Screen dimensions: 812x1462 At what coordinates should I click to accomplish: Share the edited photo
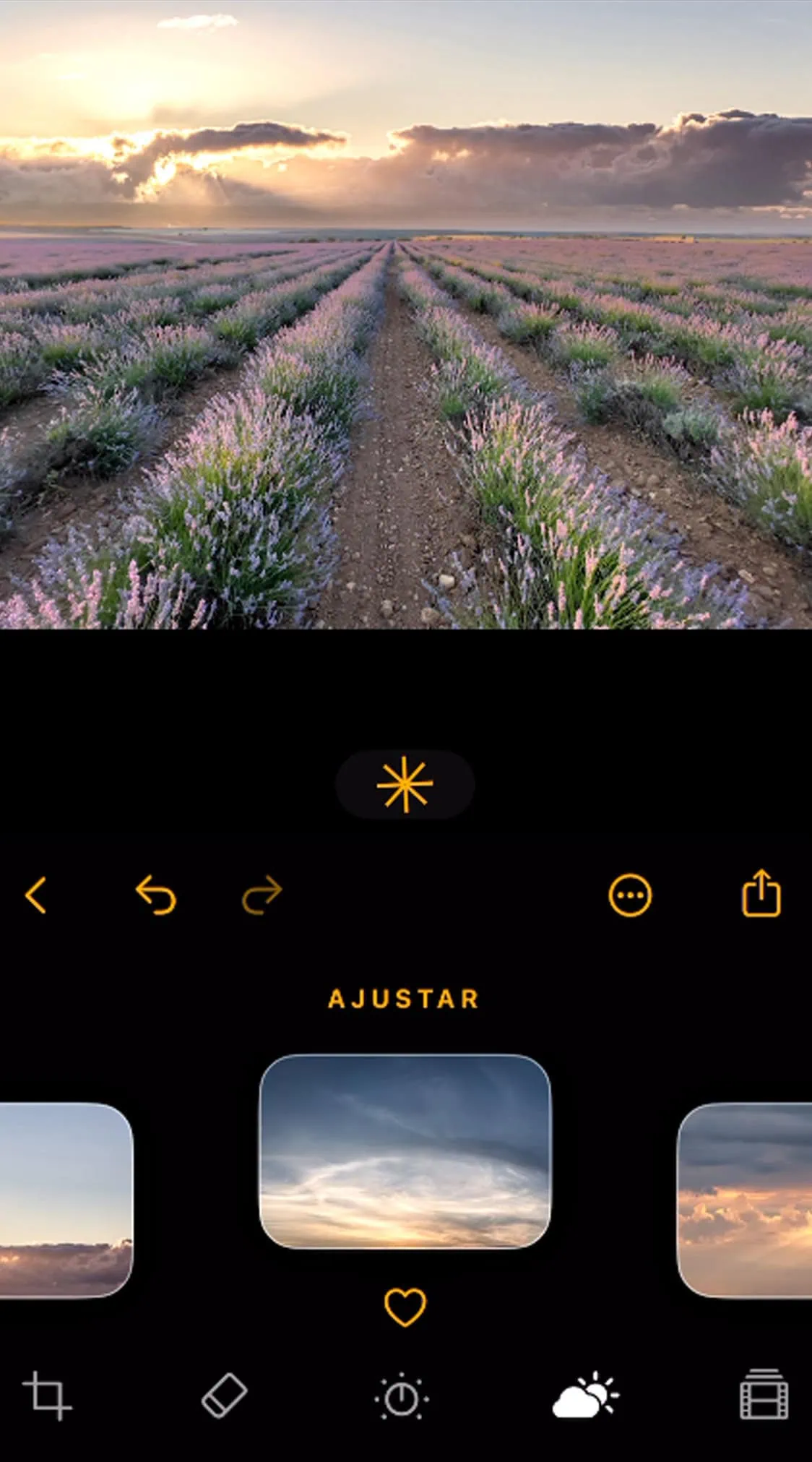tap(761, 893)
